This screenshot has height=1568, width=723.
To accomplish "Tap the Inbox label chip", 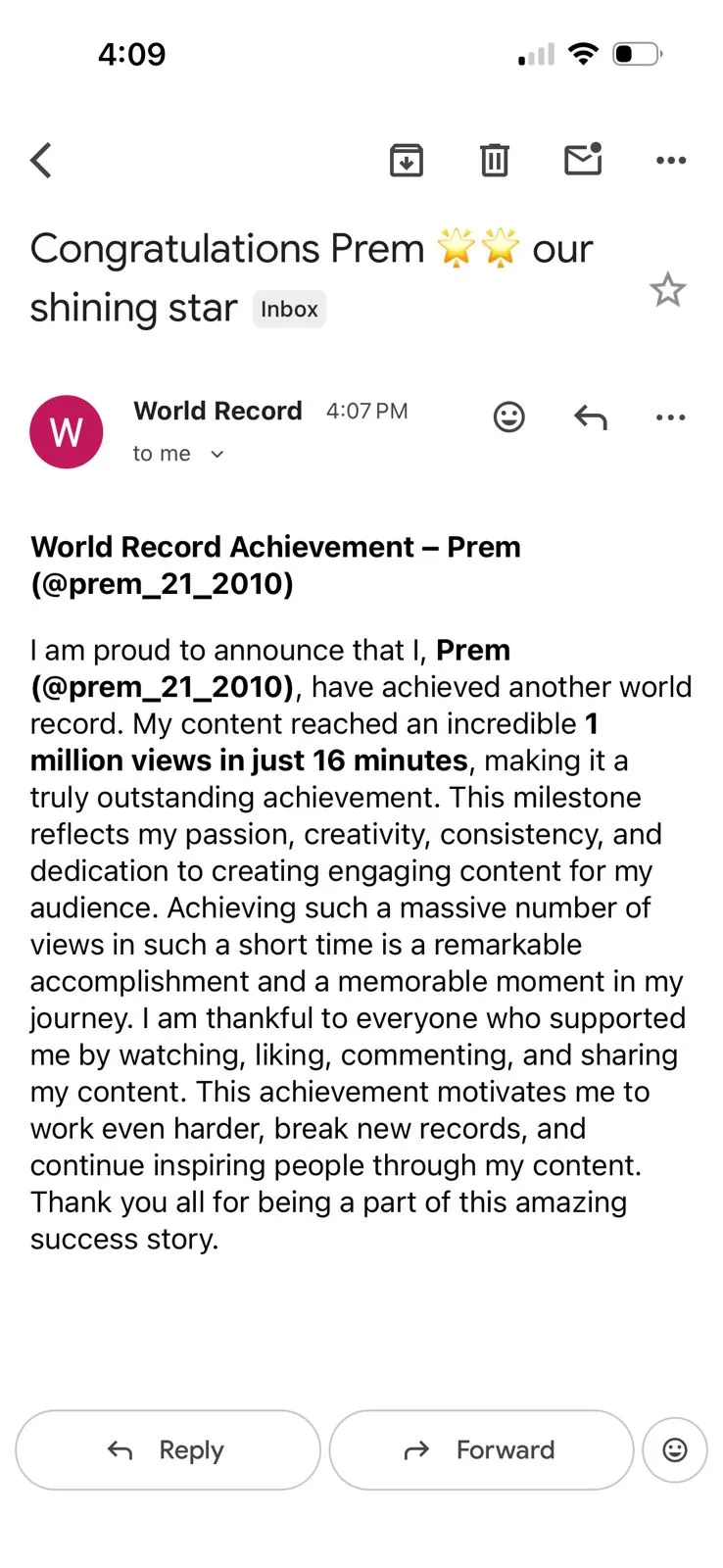I will 289,309.
